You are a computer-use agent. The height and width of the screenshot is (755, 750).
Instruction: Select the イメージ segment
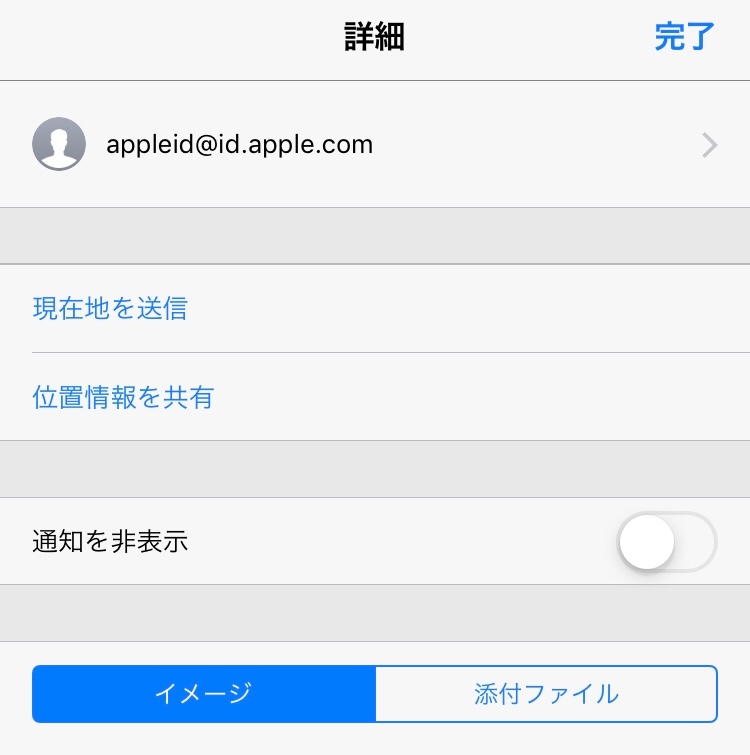tap(204, 693)
